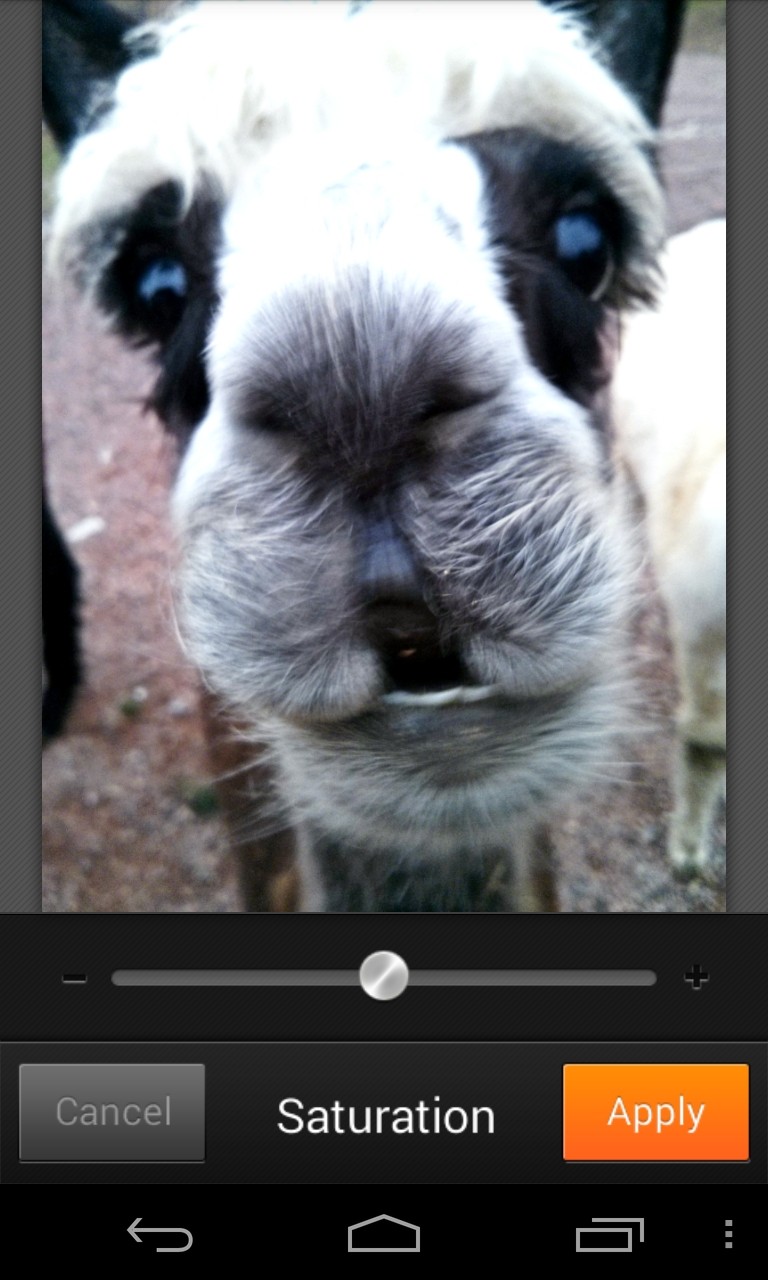Open the system overflow menu dots
This screenshot has width=768, height=1280.
click(x=728, y=1234)
